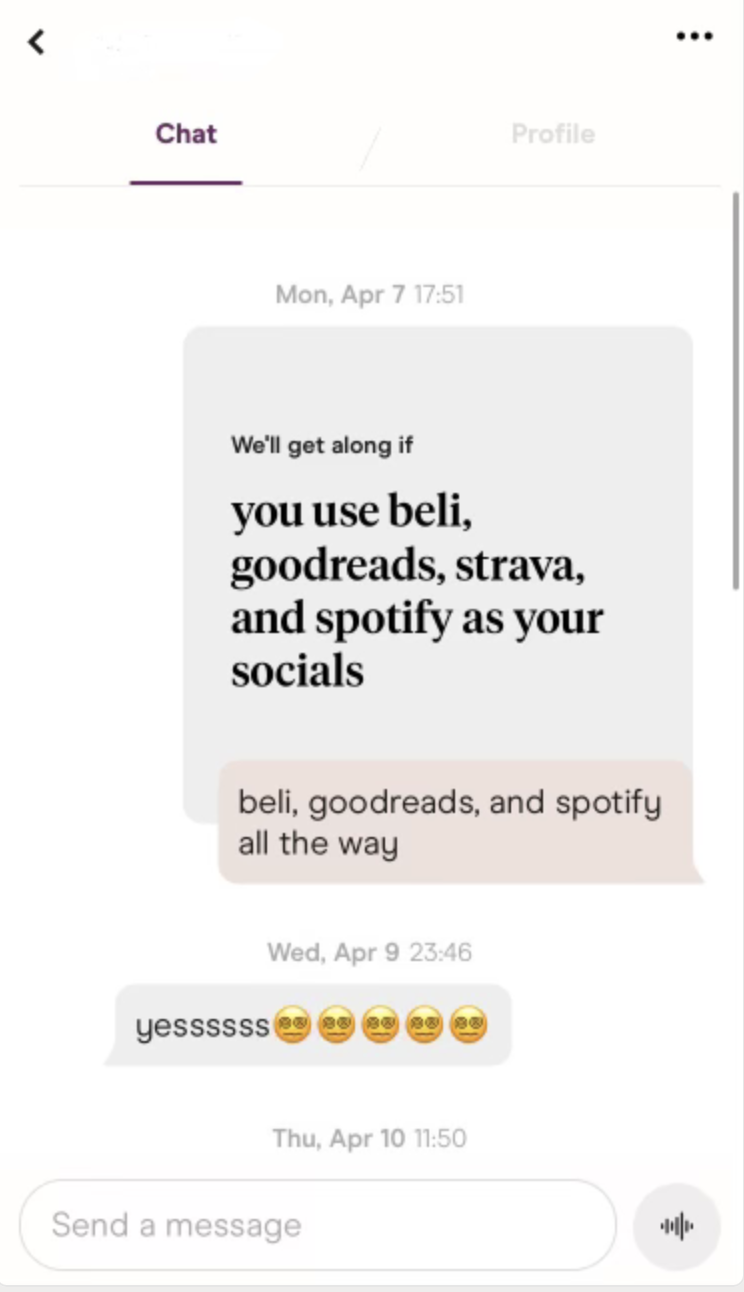Image resolution: width=744 pixels, height=1292 pixels.
Task: Open the three-dot overflow menu
Action: click(x=694, y=37)
